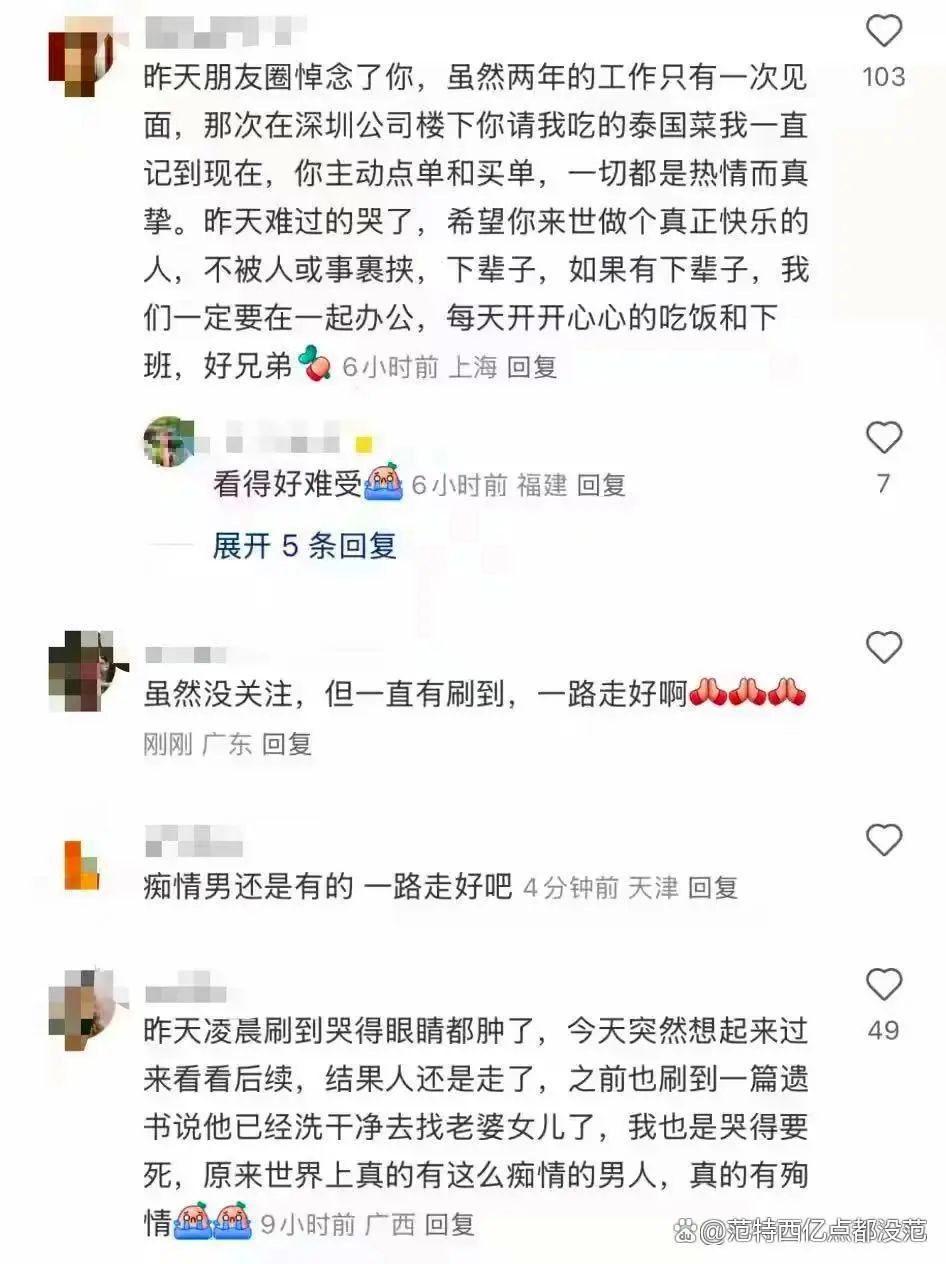Viewport: 946px width, 1264px height.
Task: Reply to the comment from 广东
Action: [287, 743]
